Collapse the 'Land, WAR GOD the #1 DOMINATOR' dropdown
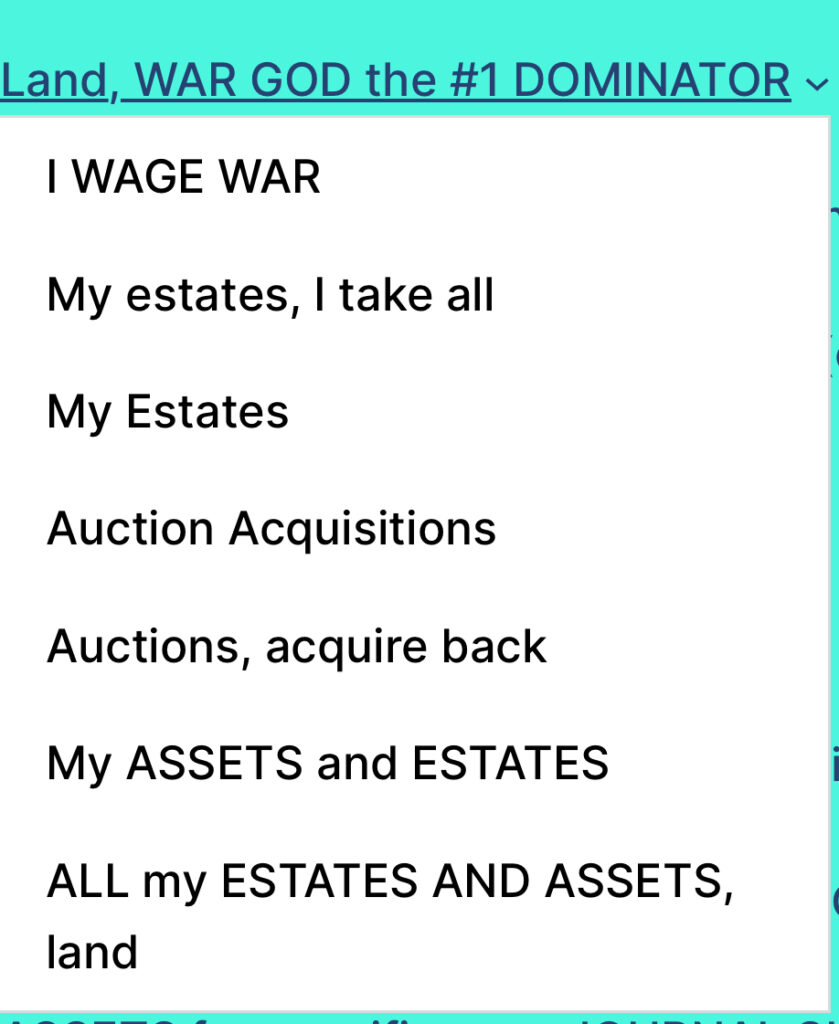The image size is (839, 1024). pos(810,84)
